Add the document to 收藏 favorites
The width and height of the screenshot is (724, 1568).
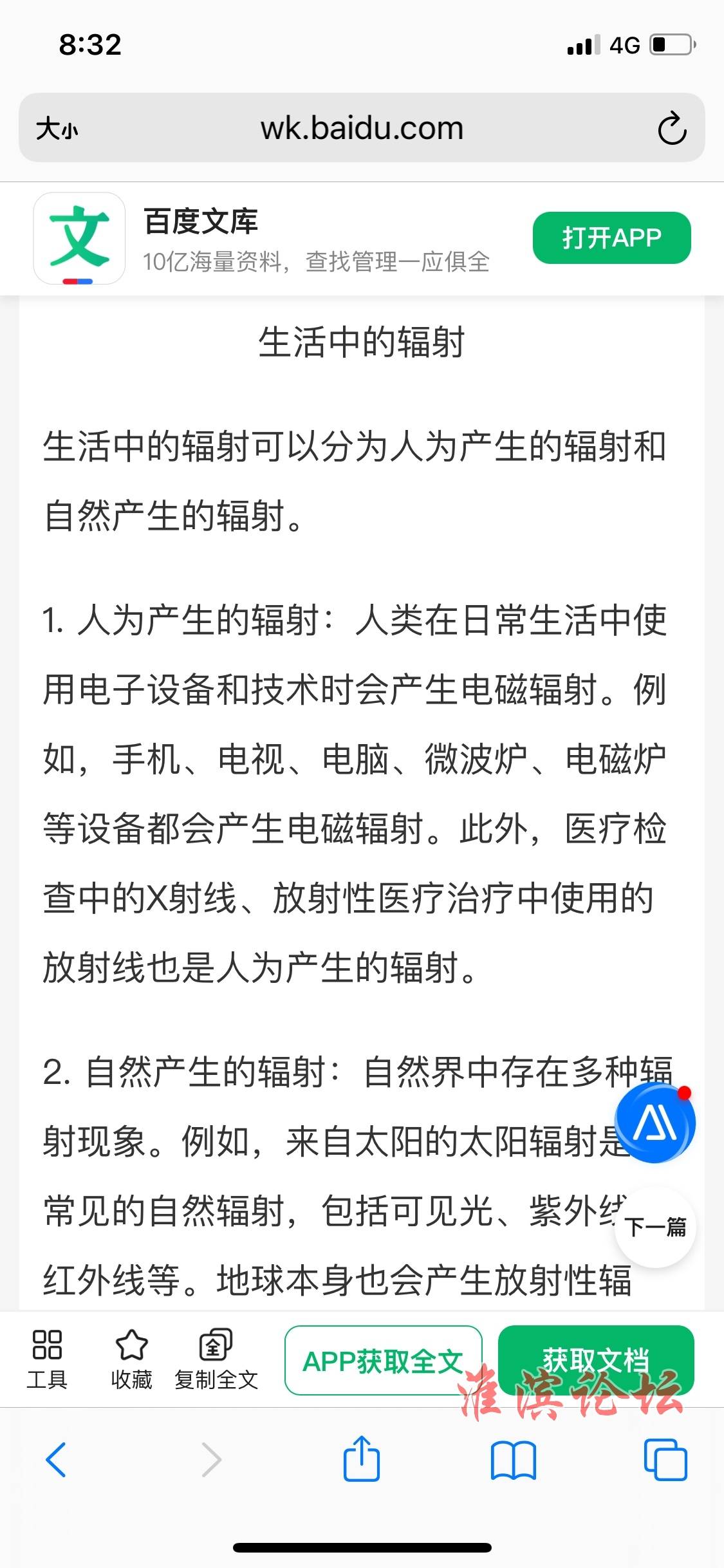131,1359
